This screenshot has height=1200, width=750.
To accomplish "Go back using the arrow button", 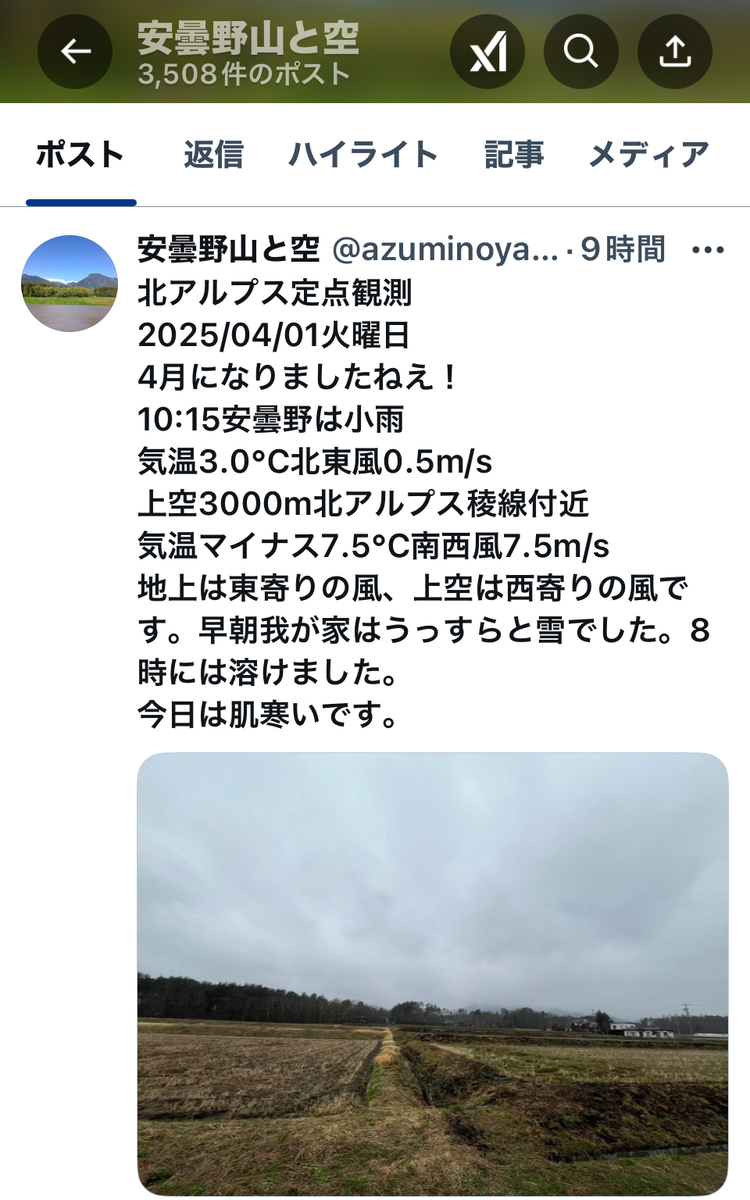I will tap(76, 51).
